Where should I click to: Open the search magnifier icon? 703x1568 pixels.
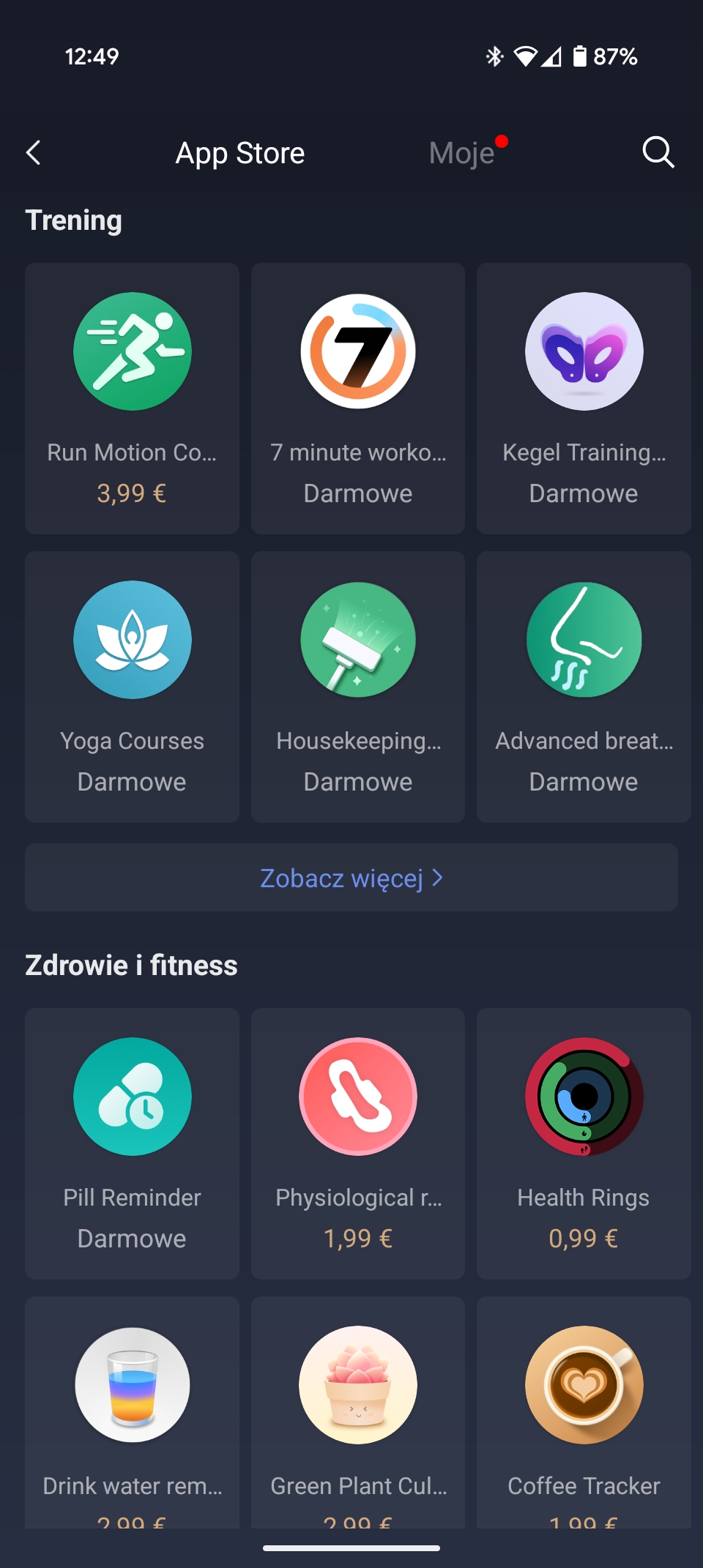click(x=658, y=152)
